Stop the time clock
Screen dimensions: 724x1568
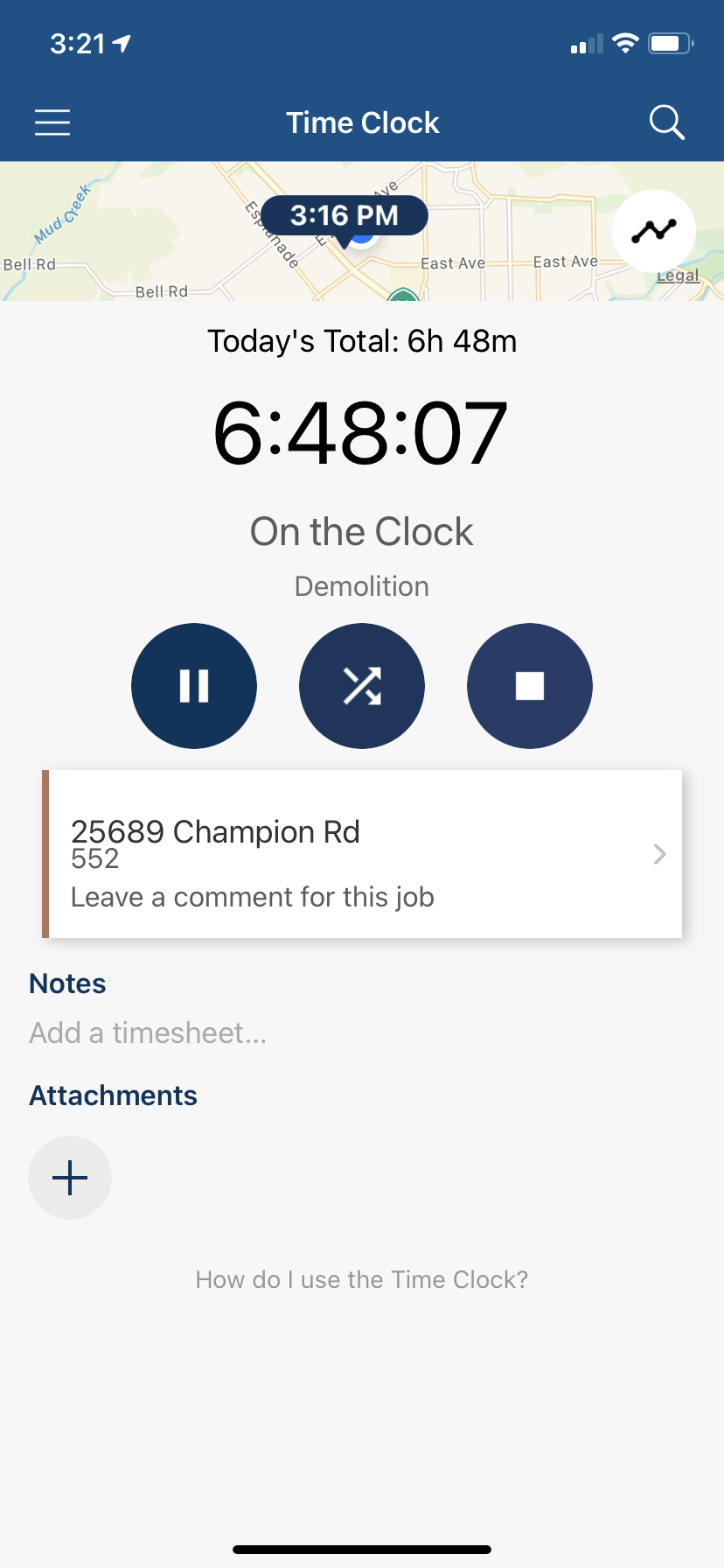pyautogui.click(x=529, y=685)
